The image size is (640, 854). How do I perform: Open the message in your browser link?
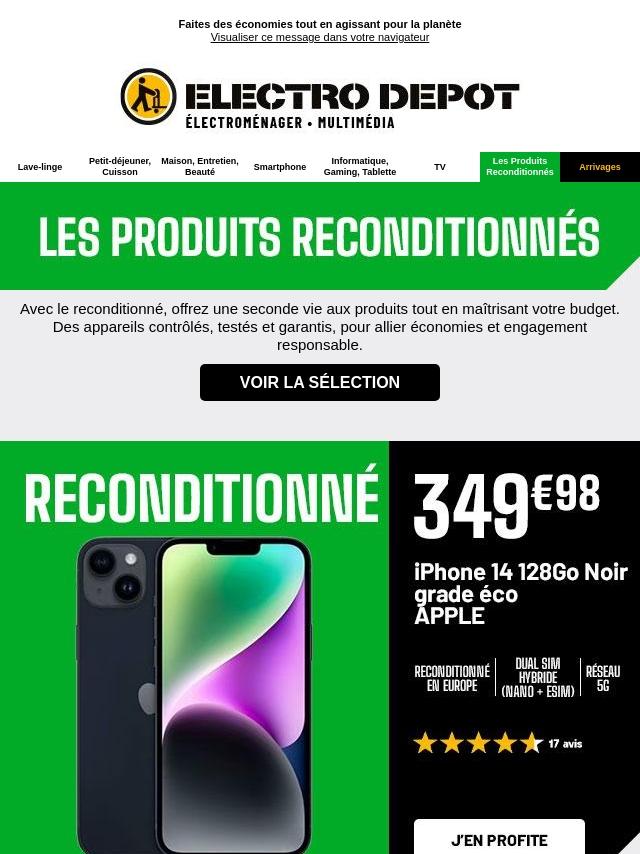(319, 37)
